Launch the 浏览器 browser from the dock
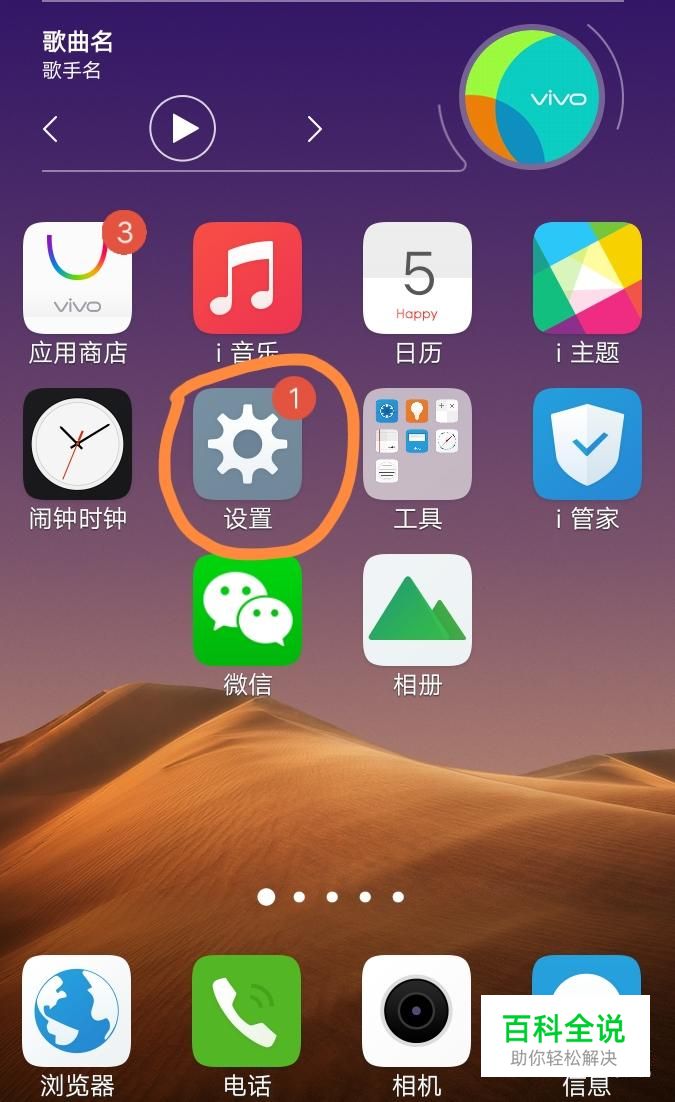 click(77, 1010)
